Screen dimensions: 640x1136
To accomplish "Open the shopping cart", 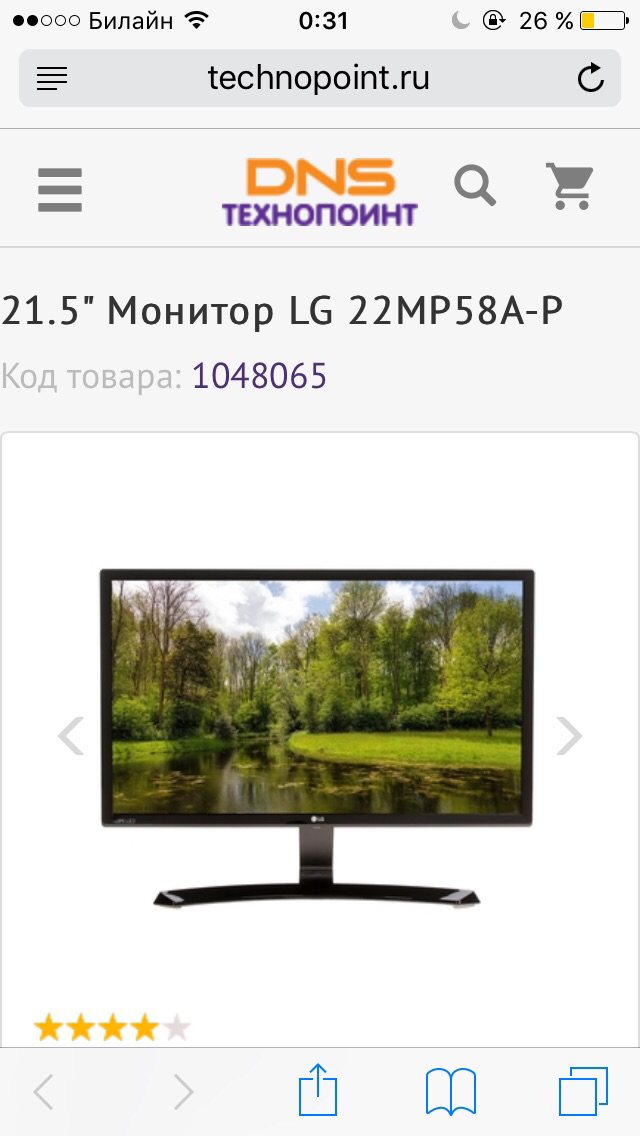I will click(570, 186).
